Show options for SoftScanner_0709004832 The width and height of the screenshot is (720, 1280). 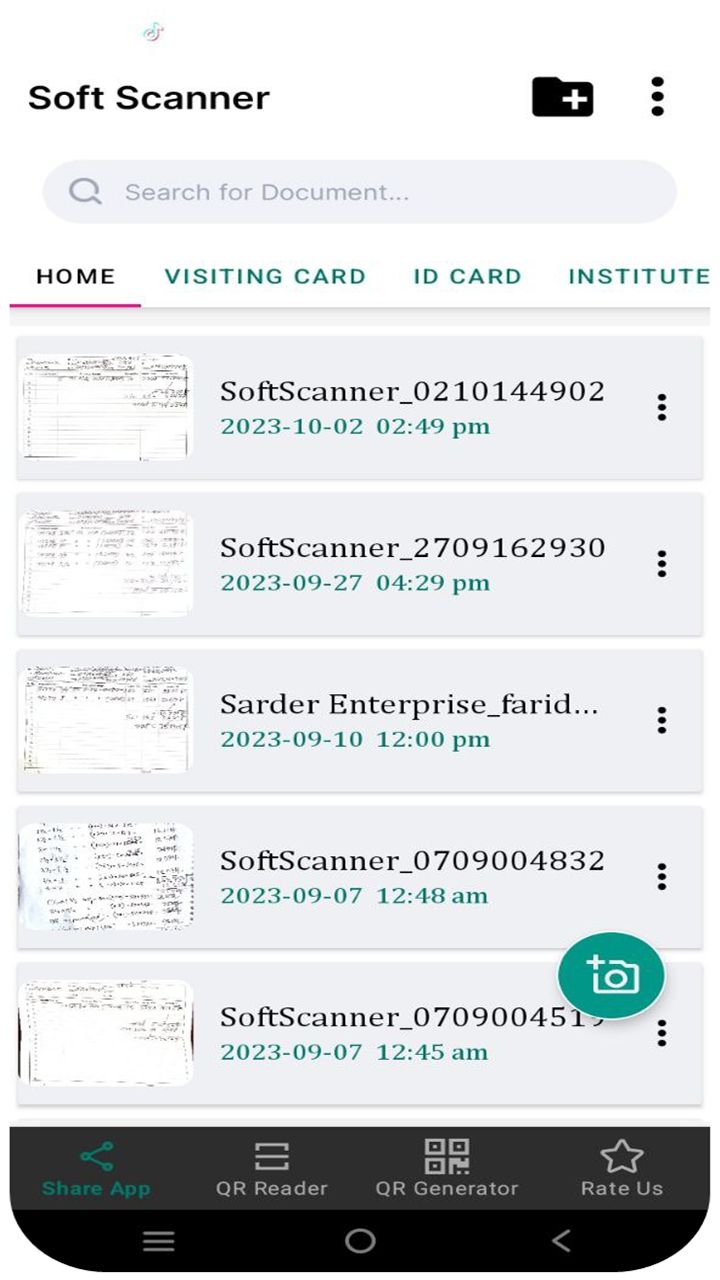pyautogui.click(x=661, y=877)
